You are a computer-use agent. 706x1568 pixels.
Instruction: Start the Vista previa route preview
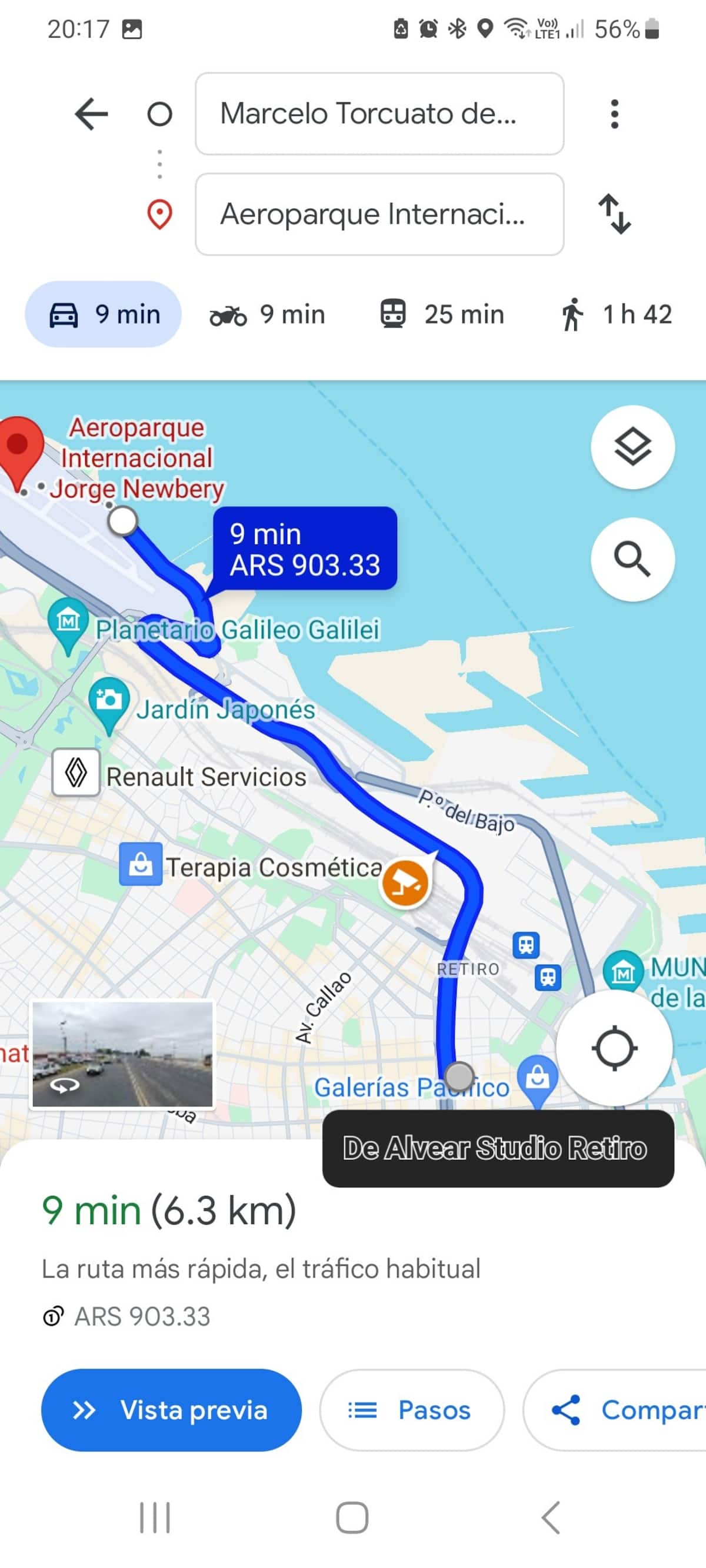point(171,1410)
